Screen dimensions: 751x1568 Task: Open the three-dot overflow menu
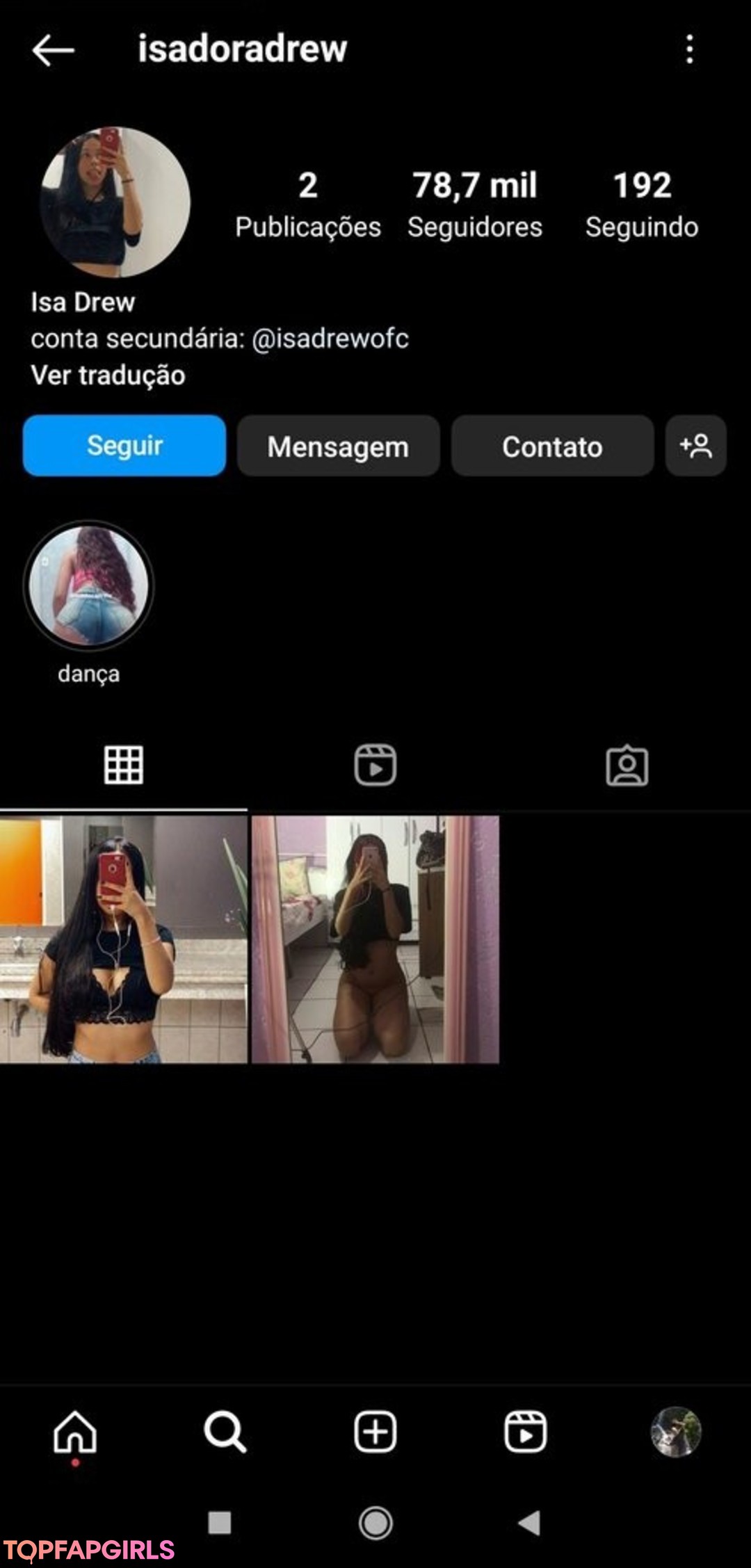[689, 49]
